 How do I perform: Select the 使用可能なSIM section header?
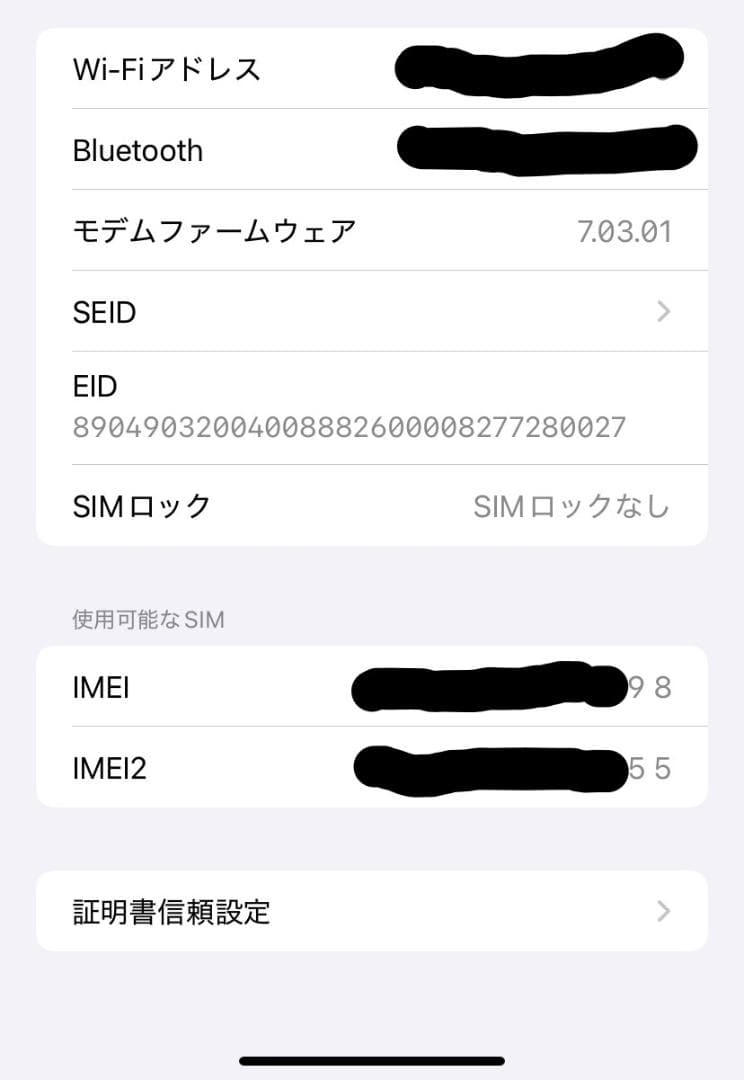[x=146, y=619]
